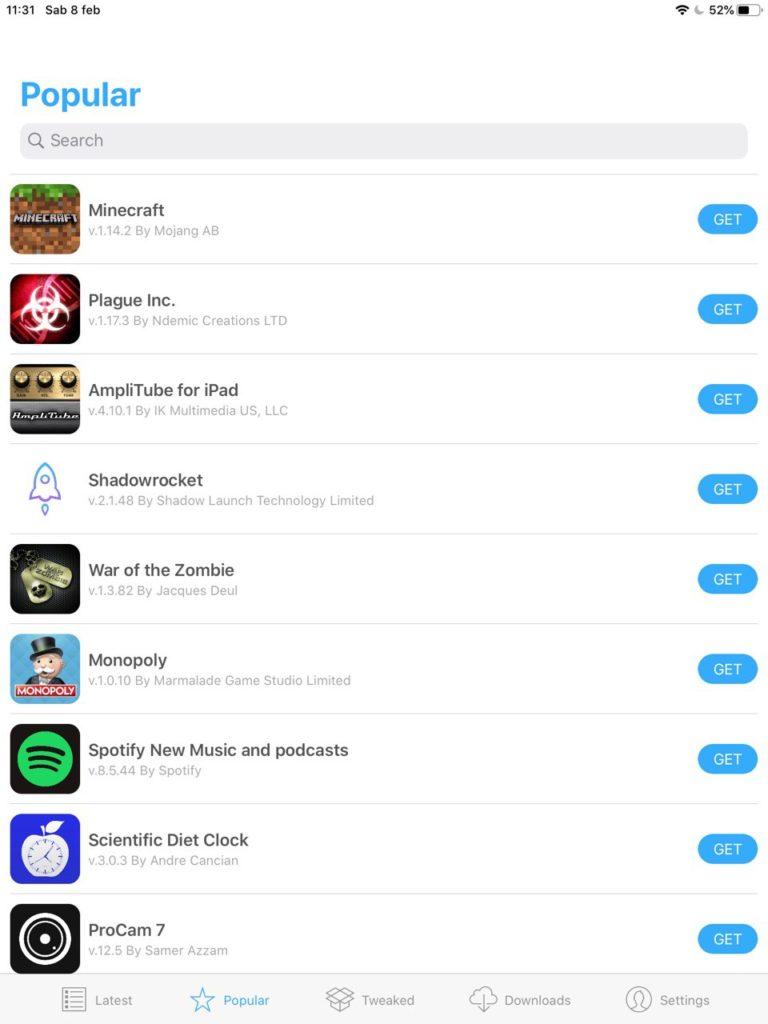768x1024 pixels.
Task: Get the Shadowrocket app
Action: pyautogui.click(x=727, y=489)
